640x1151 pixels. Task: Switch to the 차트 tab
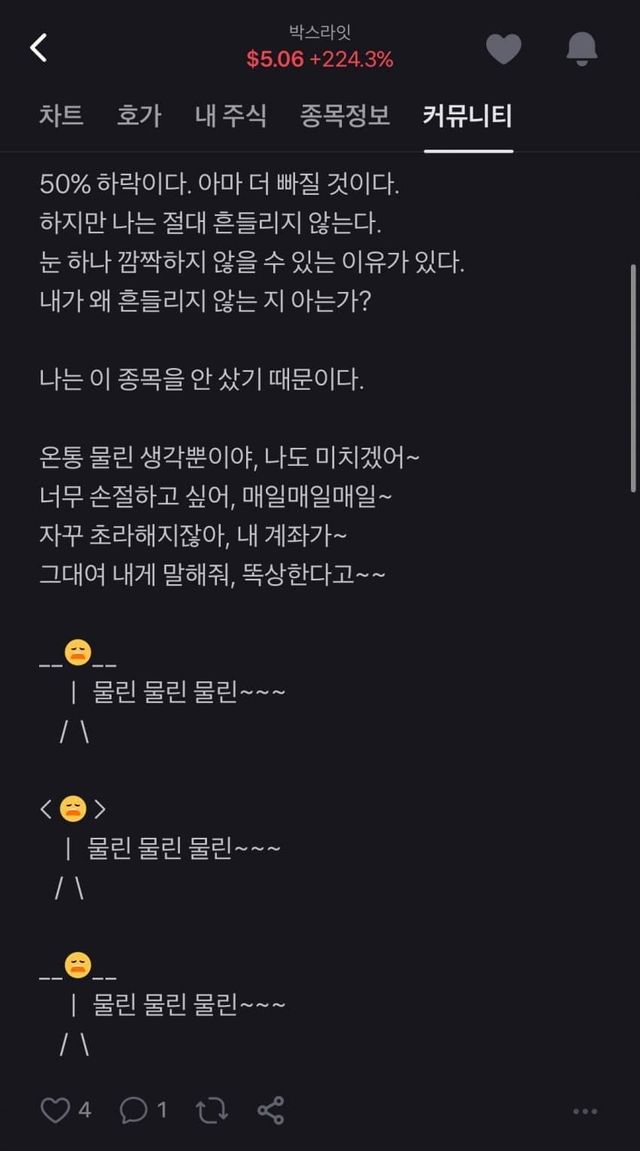click(x=61, y=116)
